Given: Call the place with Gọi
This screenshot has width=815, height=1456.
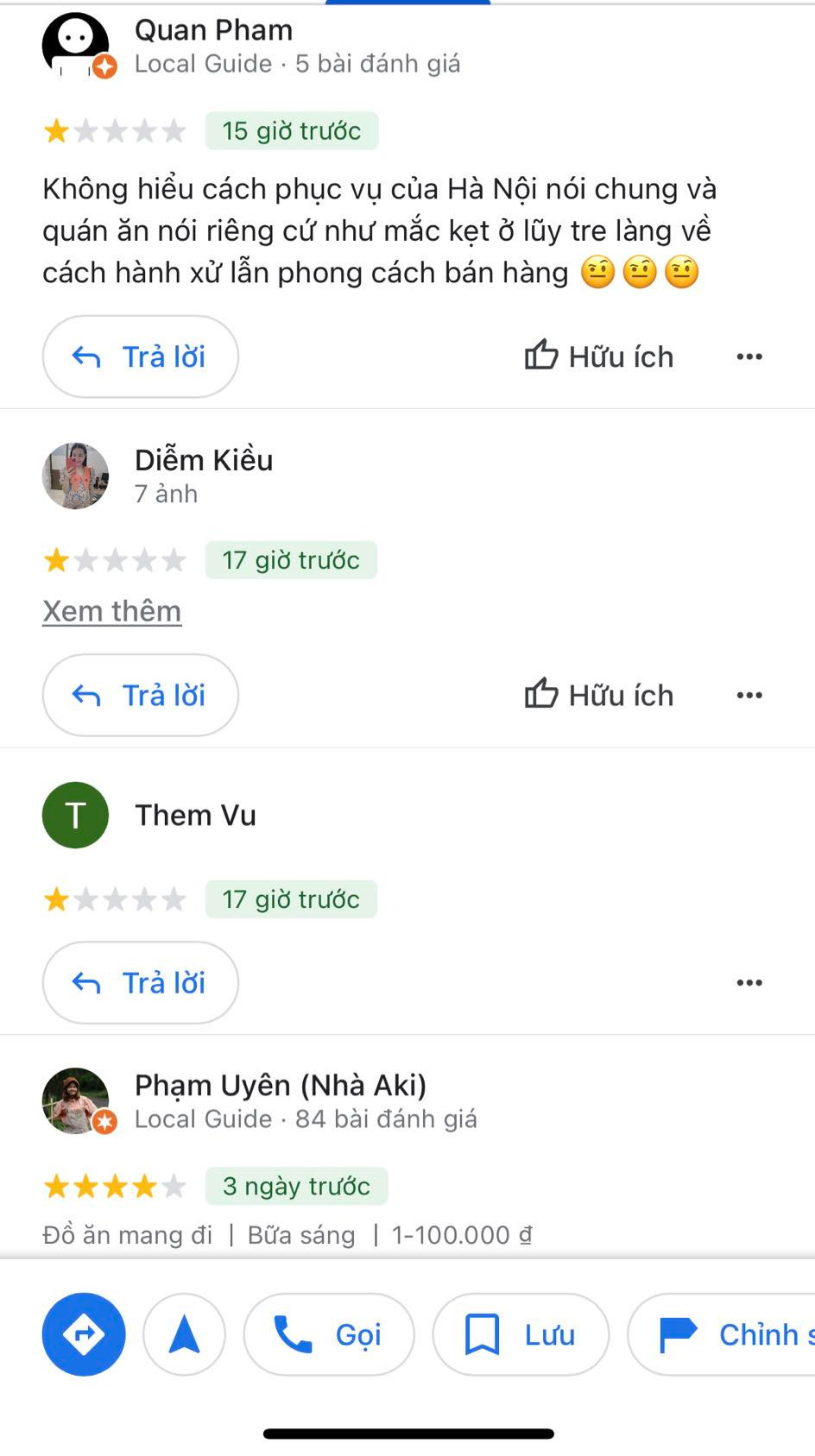Looking at the screenshot, I should coord(328,1334).
